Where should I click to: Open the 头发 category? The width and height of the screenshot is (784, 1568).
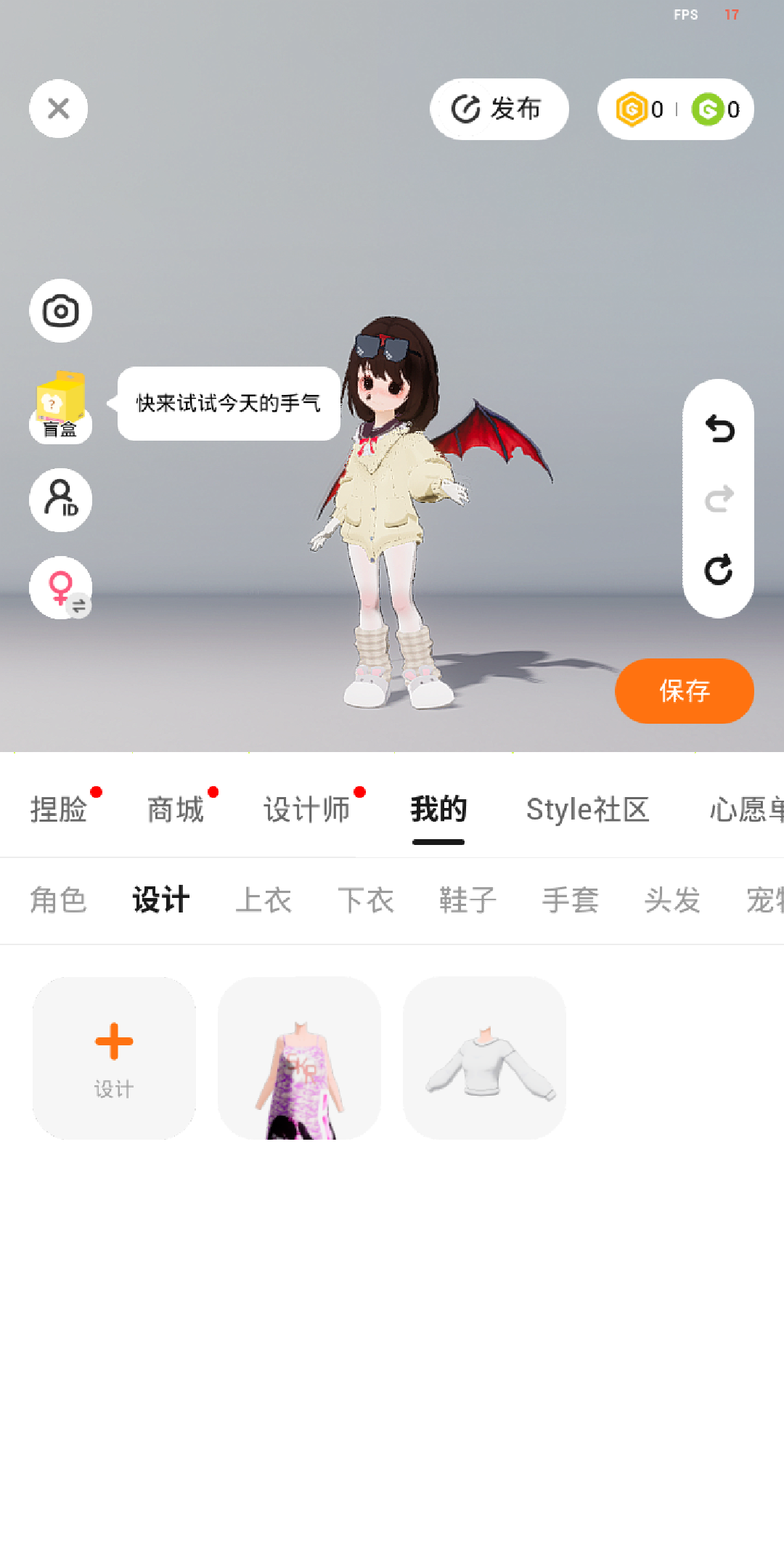672,900
